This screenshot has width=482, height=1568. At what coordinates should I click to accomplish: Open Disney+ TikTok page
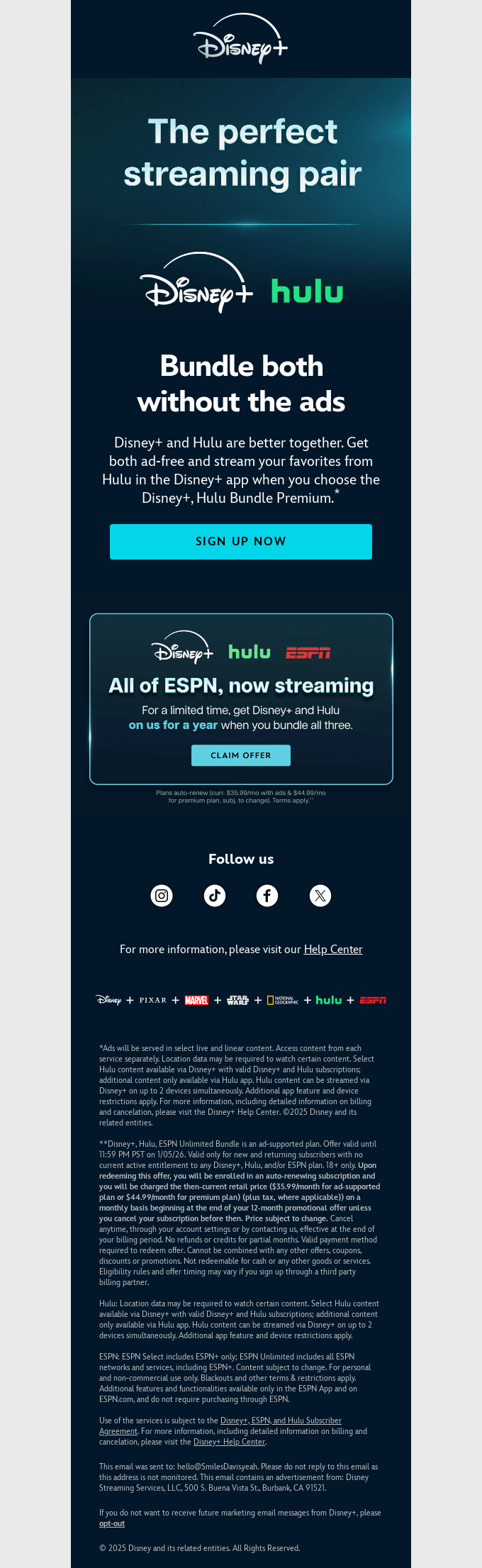215,896
